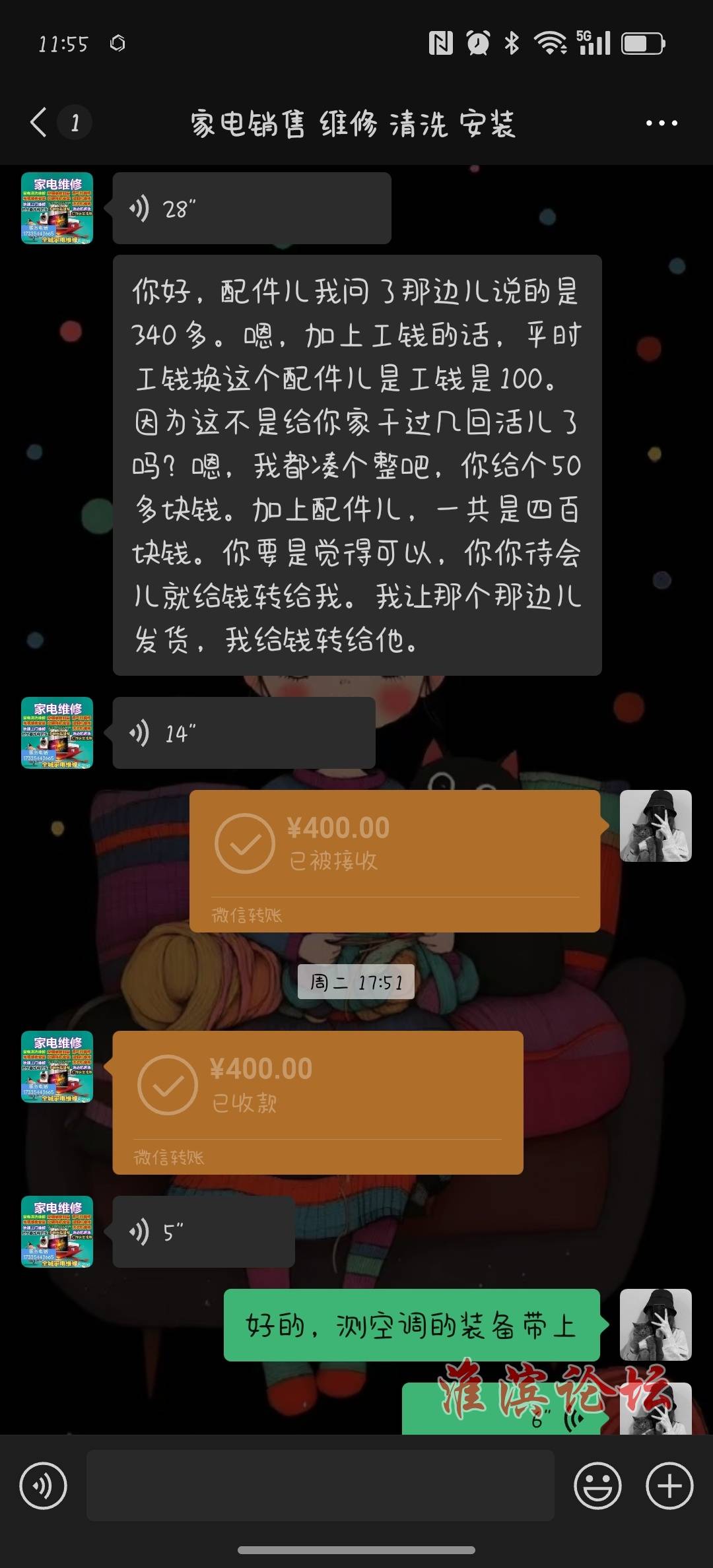Viewport: 713px width, 1568px height.
Task: Go back to the chat list
Action: click(40, 123)
